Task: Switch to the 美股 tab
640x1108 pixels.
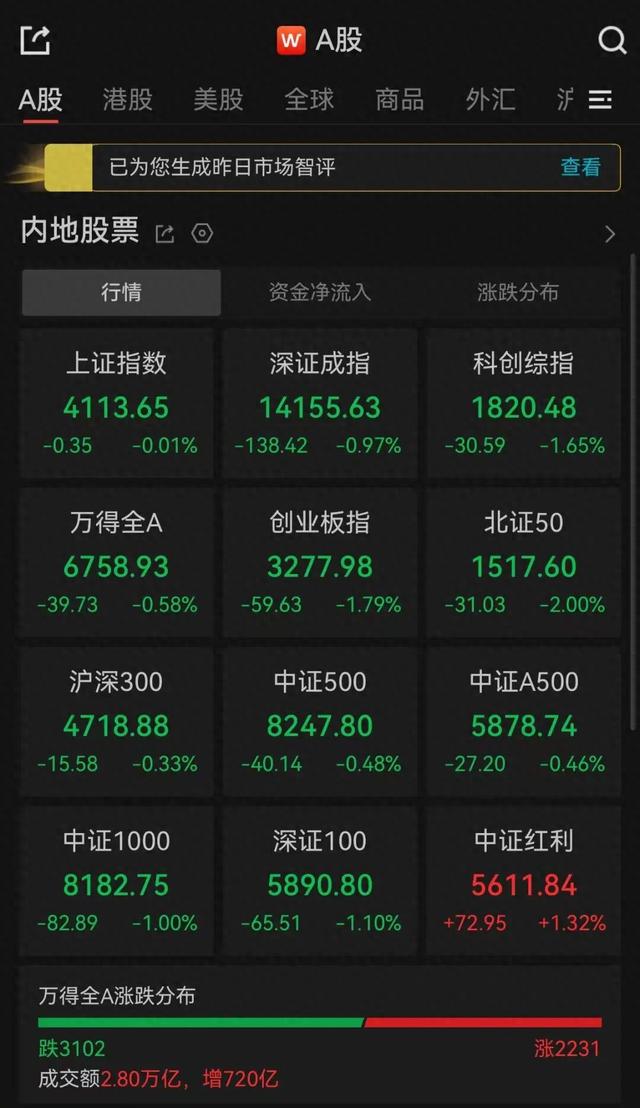Action: [x=218, y=99]
